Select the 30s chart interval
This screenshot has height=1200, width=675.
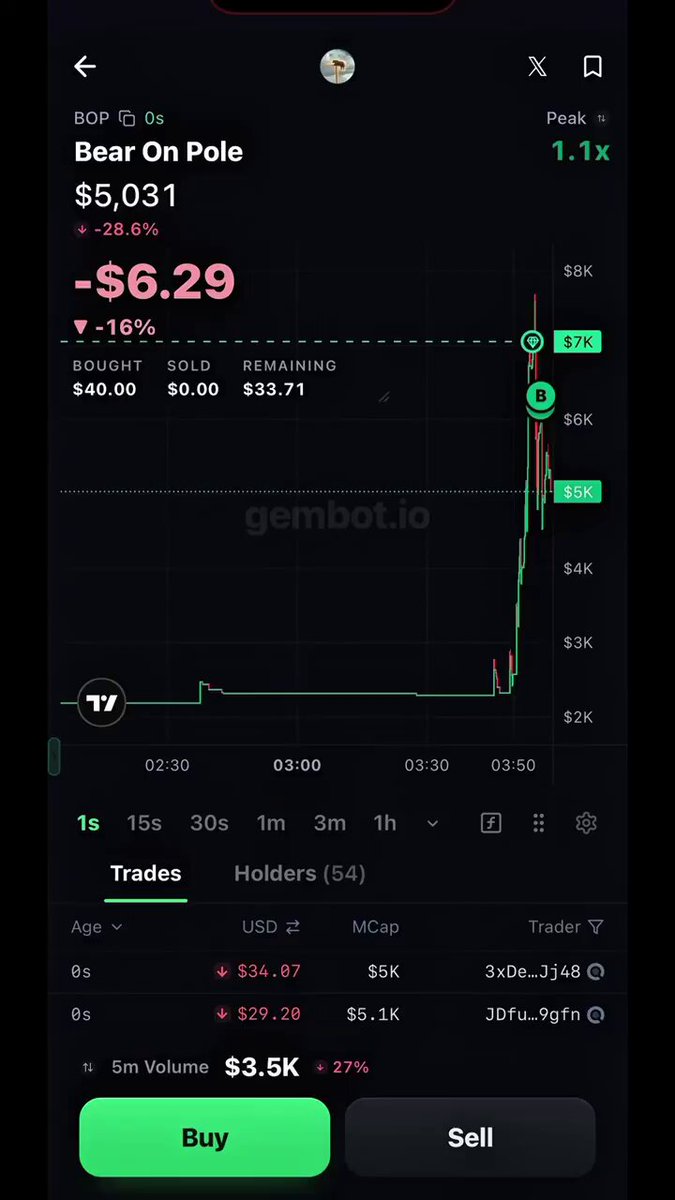point(209,823)
